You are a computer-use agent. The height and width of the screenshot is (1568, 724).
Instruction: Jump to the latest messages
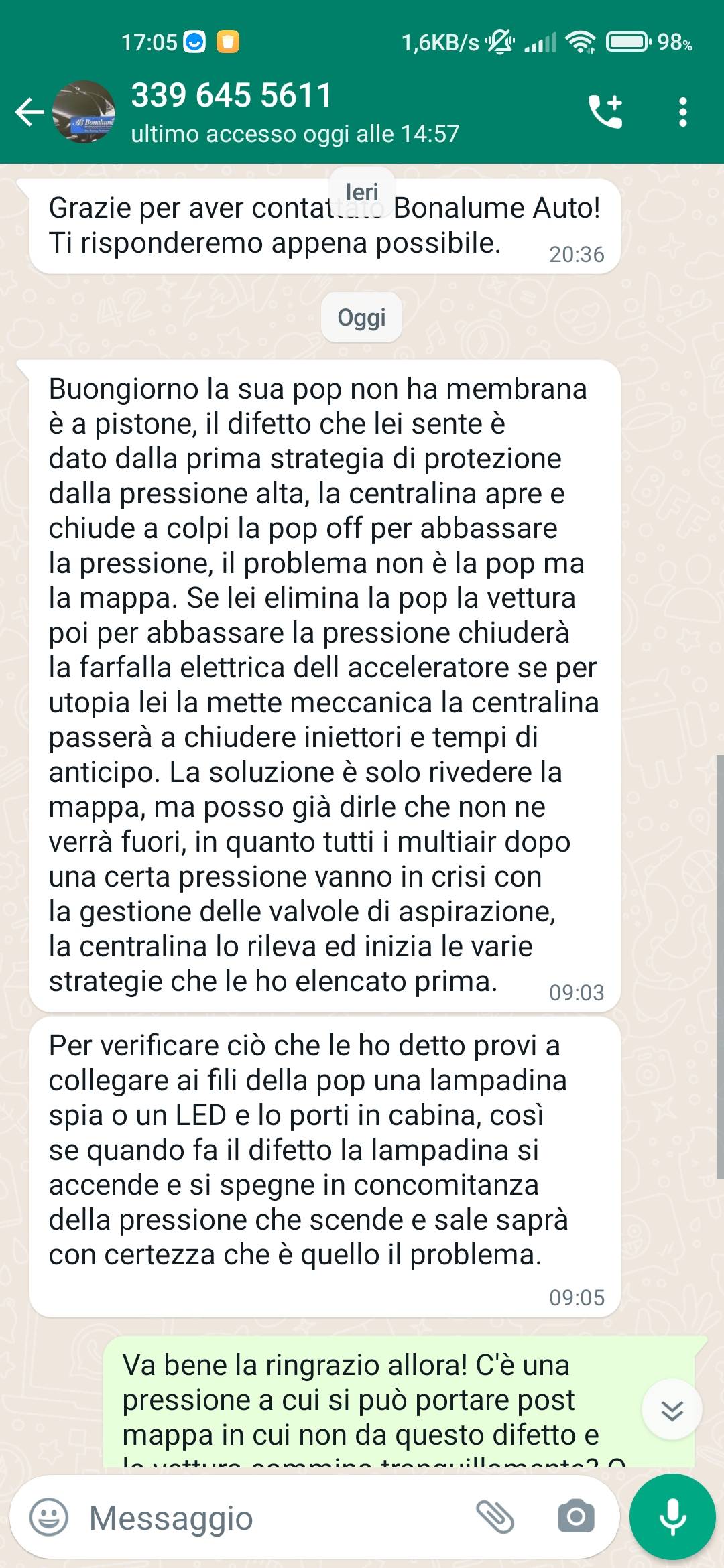pyautogui.click(x=672, y=1410)
